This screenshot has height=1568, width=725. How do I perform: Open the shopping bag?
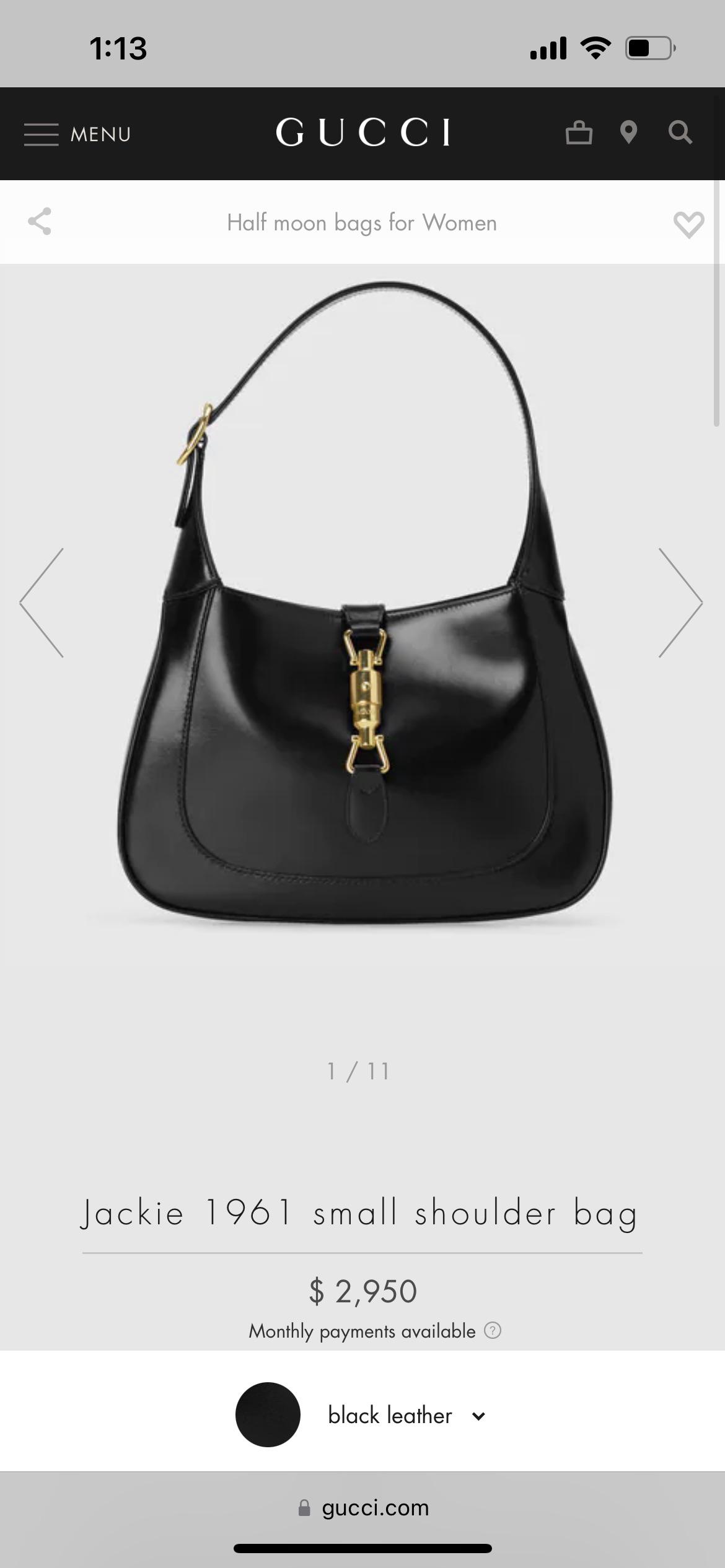[x=579, y=133]
